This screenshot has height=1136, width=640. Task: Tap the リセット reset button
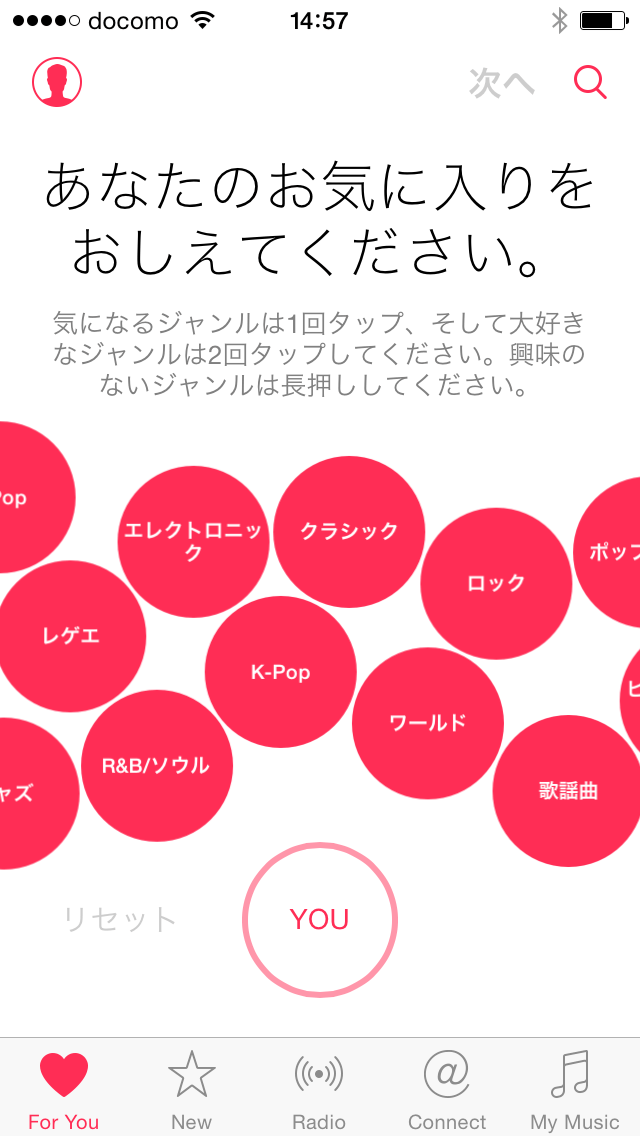[x=120, y=919]
